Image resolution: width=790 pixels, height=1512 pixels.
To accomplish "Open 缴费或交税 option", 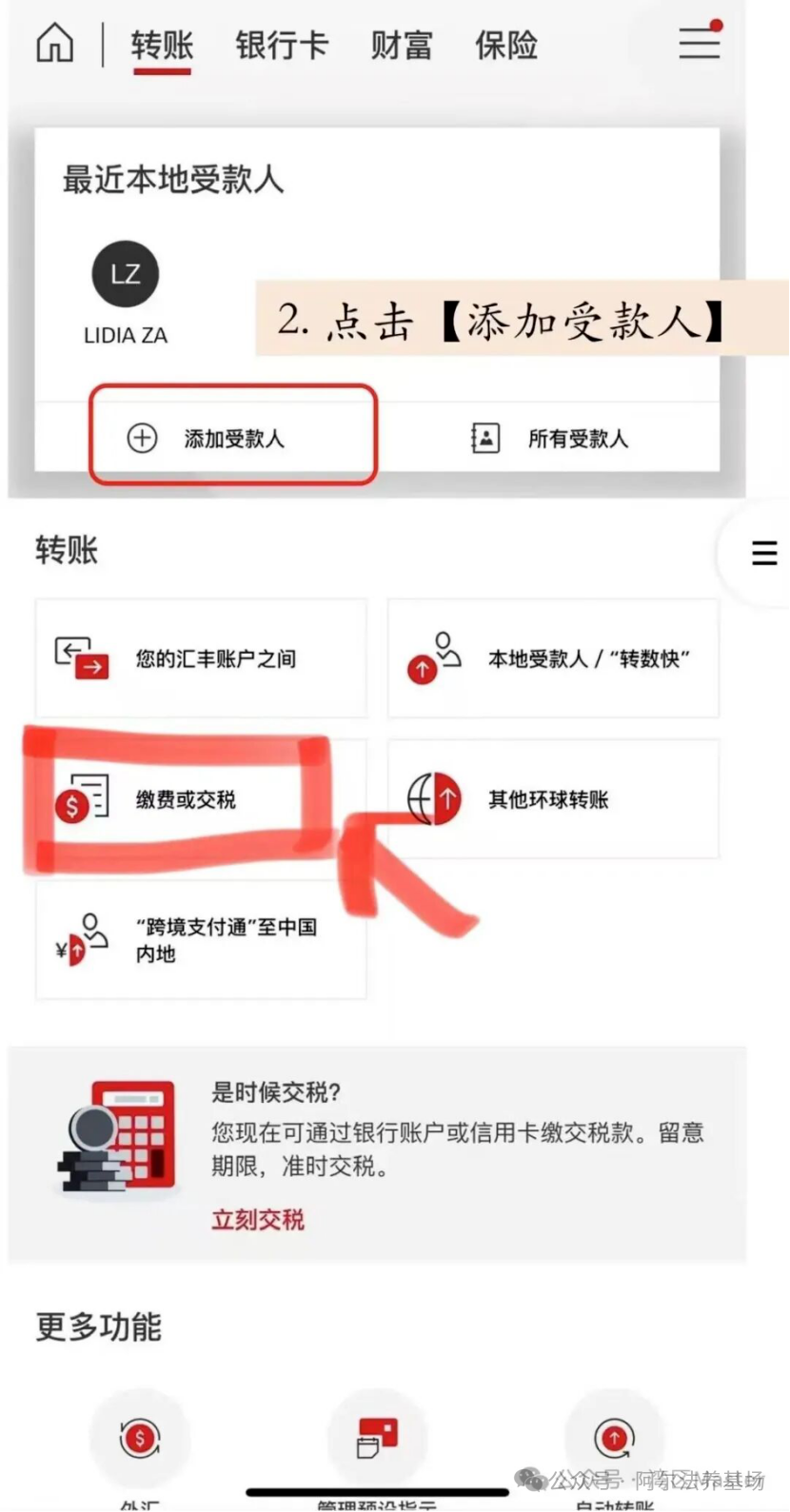I will [186, 799].
